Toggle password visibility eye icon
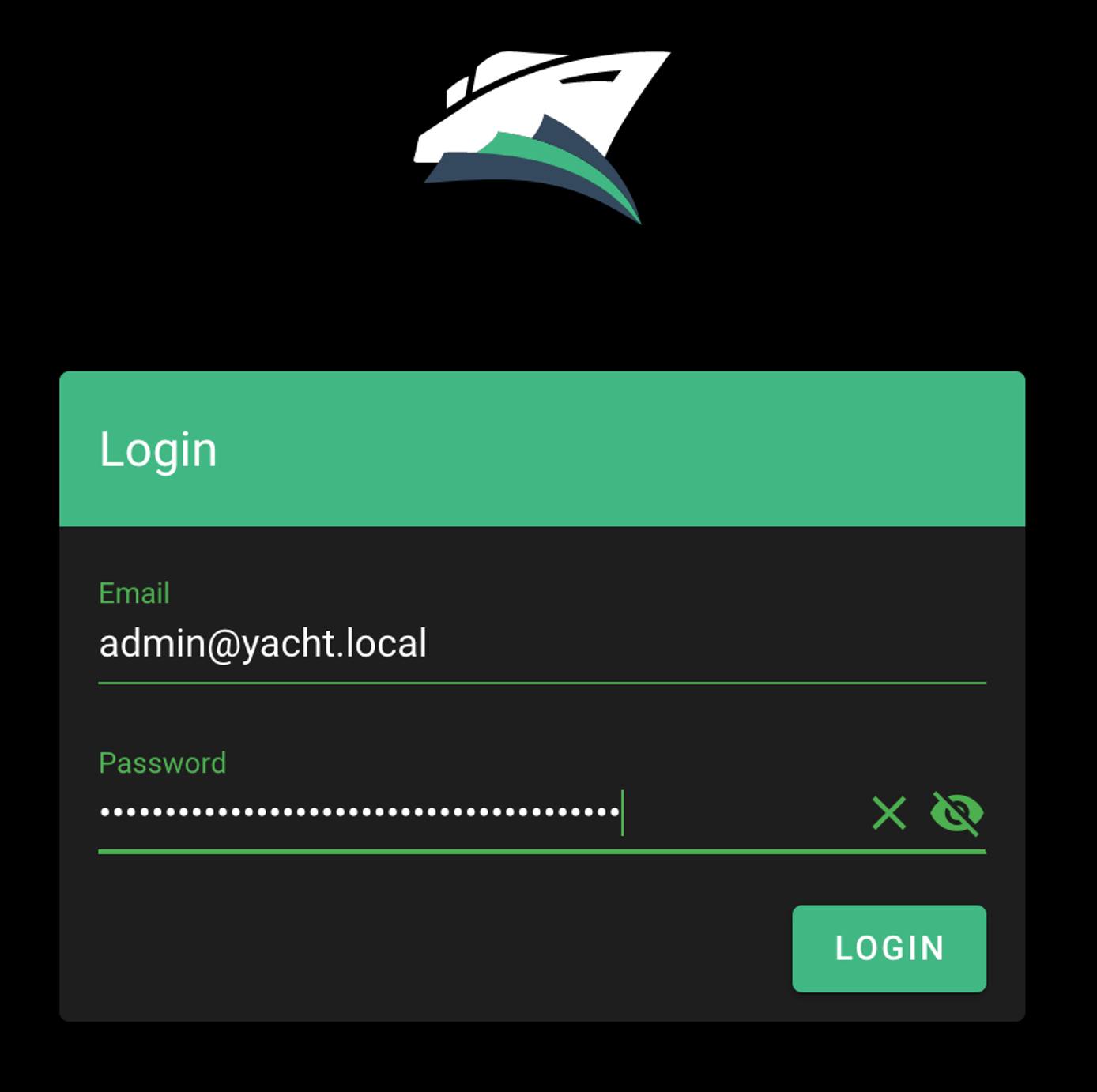Image resolution: width=1097 pixels, height=1092 pixels. click(x=957, y=813)
